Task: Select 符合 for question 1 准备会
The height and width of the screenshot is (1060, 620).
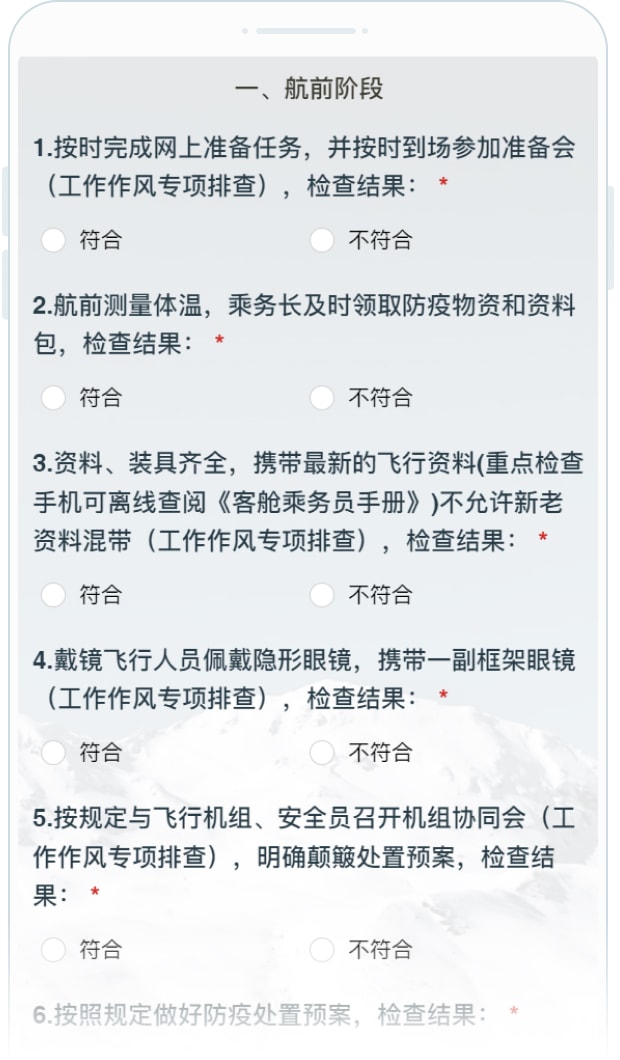Action: click(53, 240)
